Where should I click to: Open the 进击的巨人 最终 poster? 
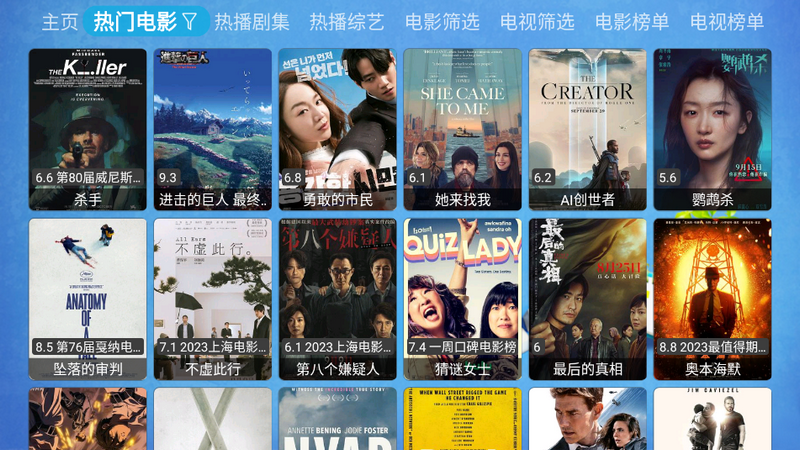point(213,129)
